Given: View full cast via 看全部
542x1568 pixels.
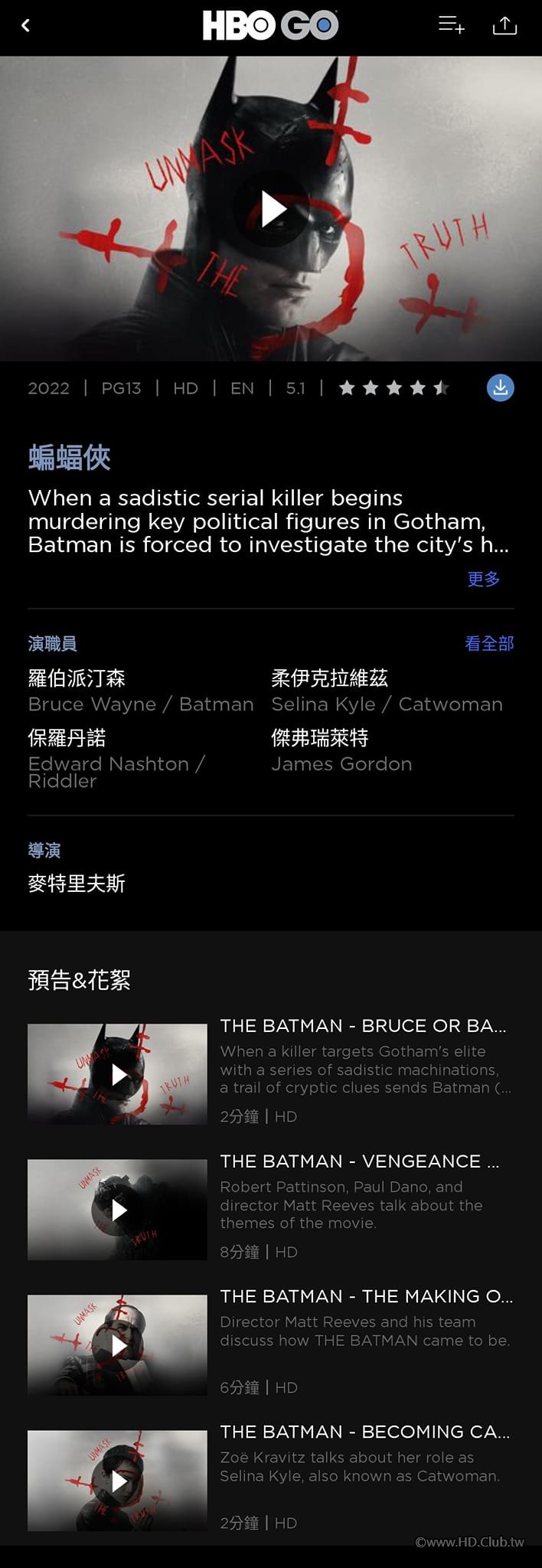Looking at the screenshot, I should (x=489, y=643).
